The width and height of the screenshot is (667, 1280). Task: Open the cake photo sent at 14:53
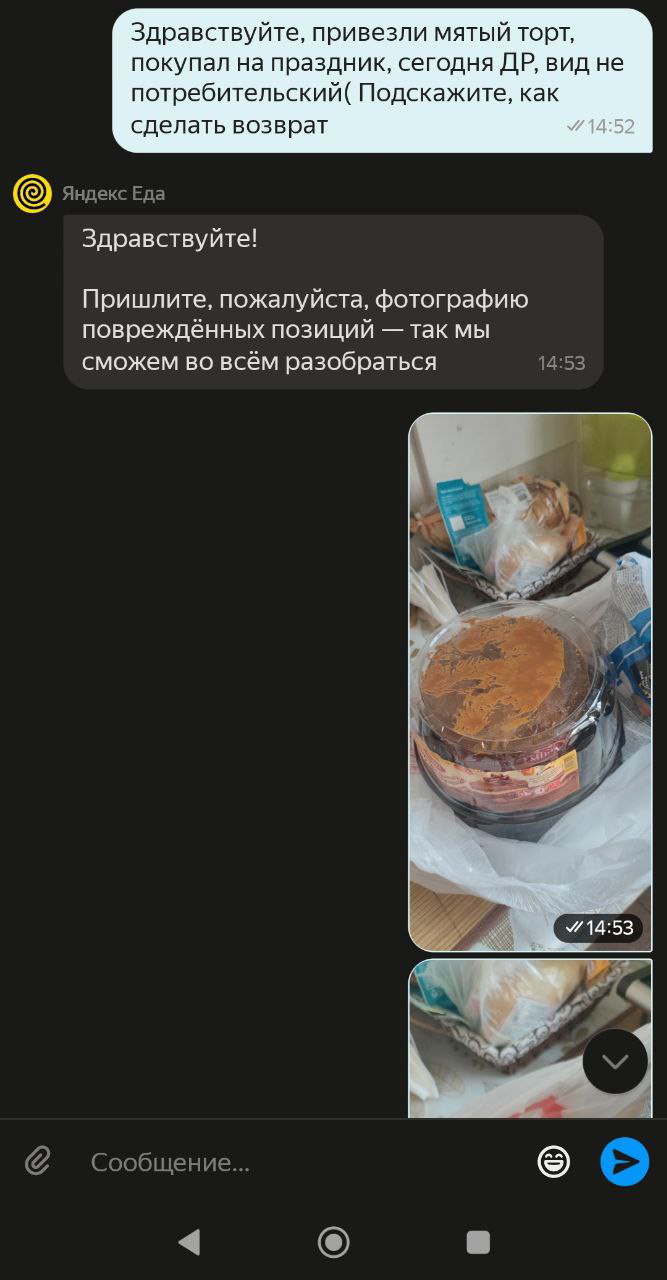tap(530, 680)
